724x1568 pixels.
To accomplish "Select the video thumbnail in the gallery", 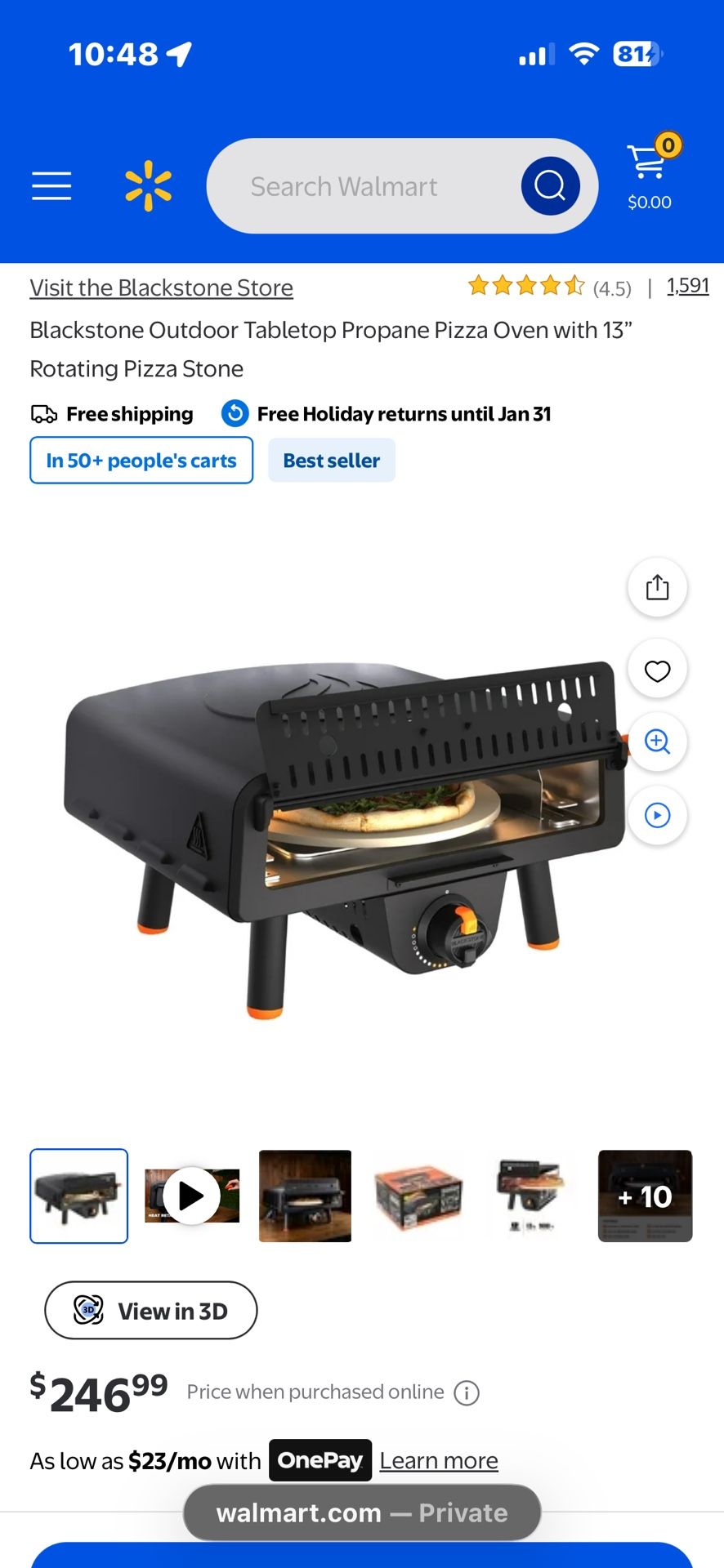I will click(192, 1196).
